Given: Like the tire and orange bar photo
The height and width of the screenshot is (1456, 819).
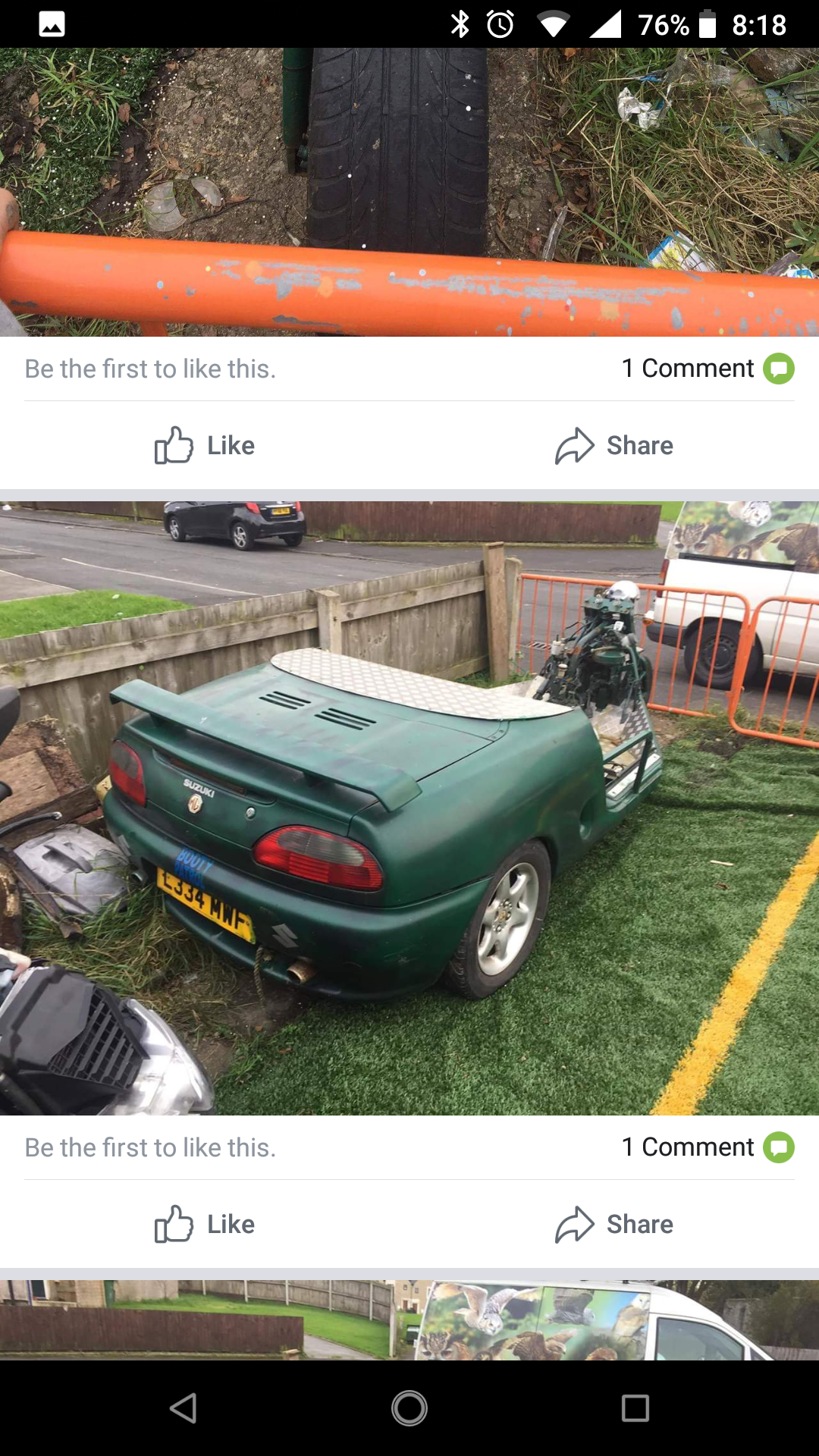Looking at the screenshot, I should (205, 445).
